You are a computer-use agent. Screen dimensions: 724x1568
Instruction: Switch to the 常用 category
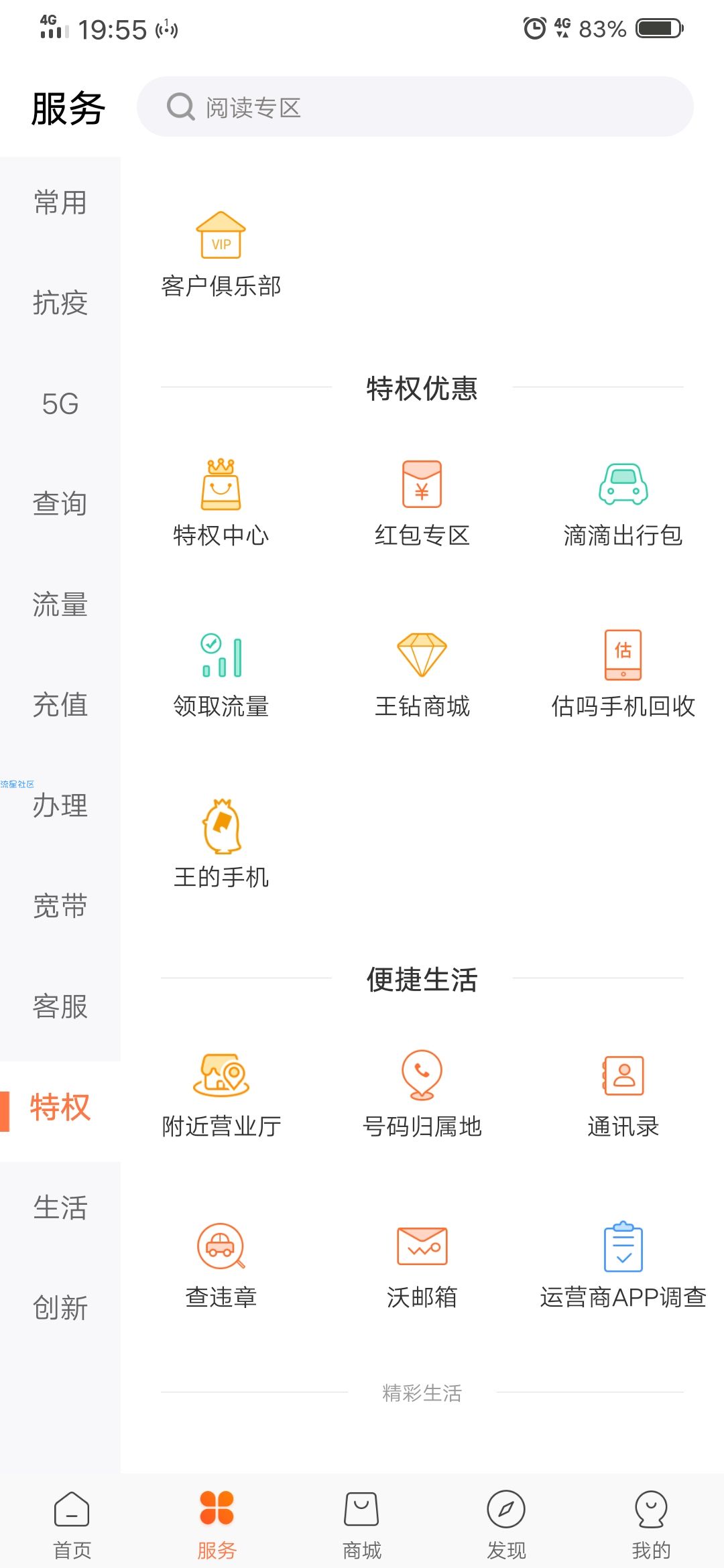pyautogui.click(x=60, y=202)
